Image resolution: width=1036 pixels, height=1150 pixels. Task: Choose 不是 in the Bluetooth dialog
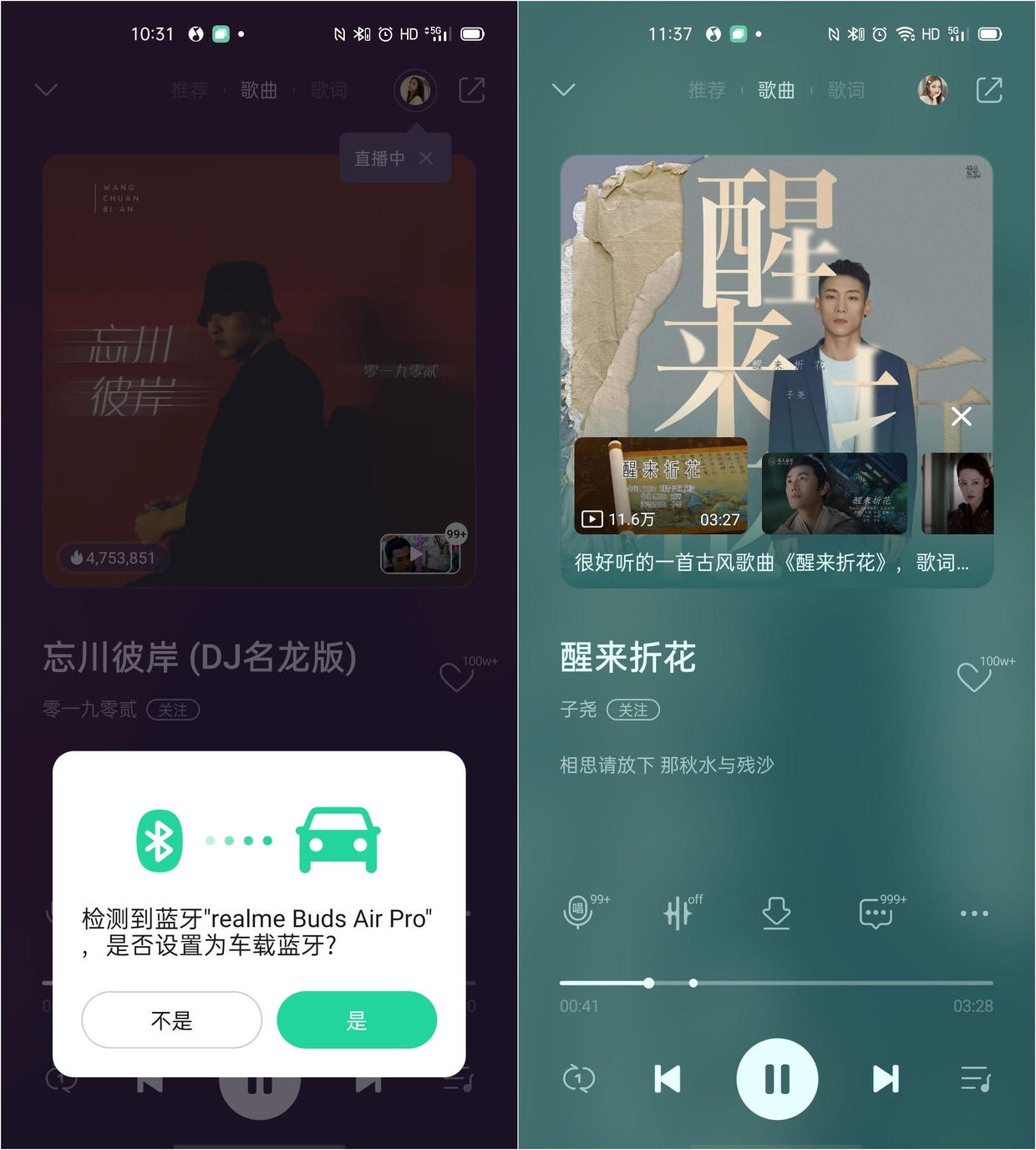pyautogui.click(x=172, y=1020)
